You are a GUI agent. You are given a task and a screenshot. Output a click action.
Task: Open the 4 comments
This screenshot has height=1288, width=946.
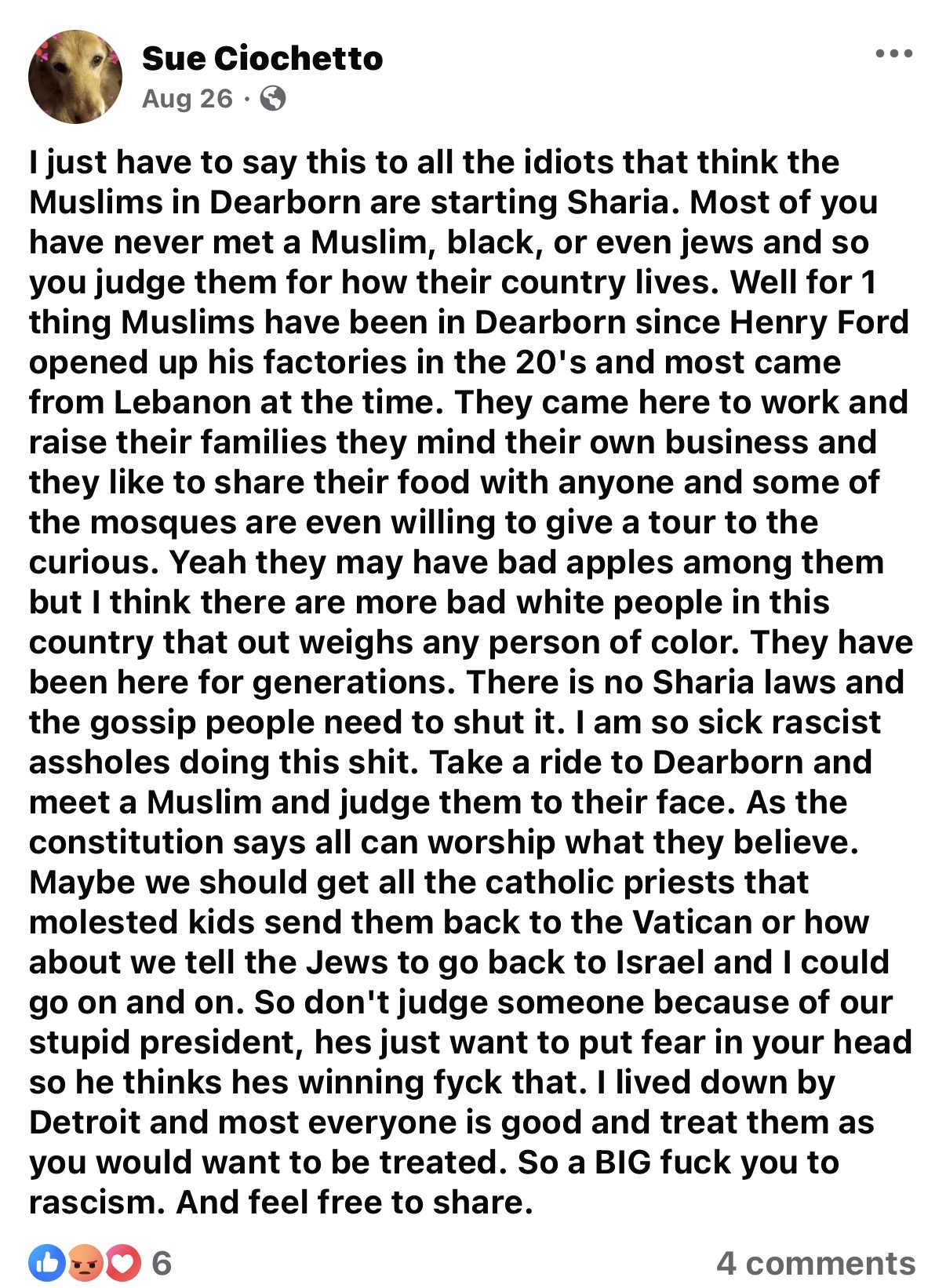pyautogui.click(x=816, y=1263)
